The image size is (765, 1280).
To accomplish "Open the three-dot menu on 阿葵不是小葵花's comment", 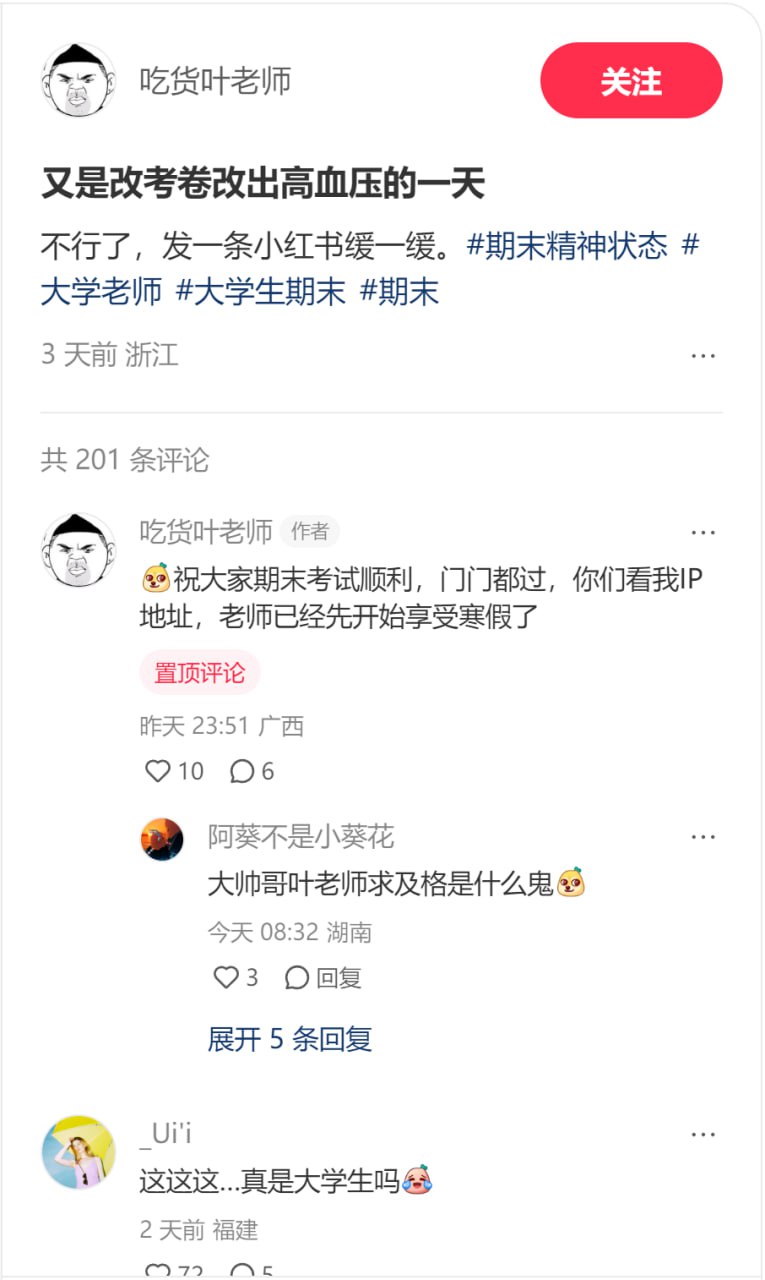I will tap(705, 836).
